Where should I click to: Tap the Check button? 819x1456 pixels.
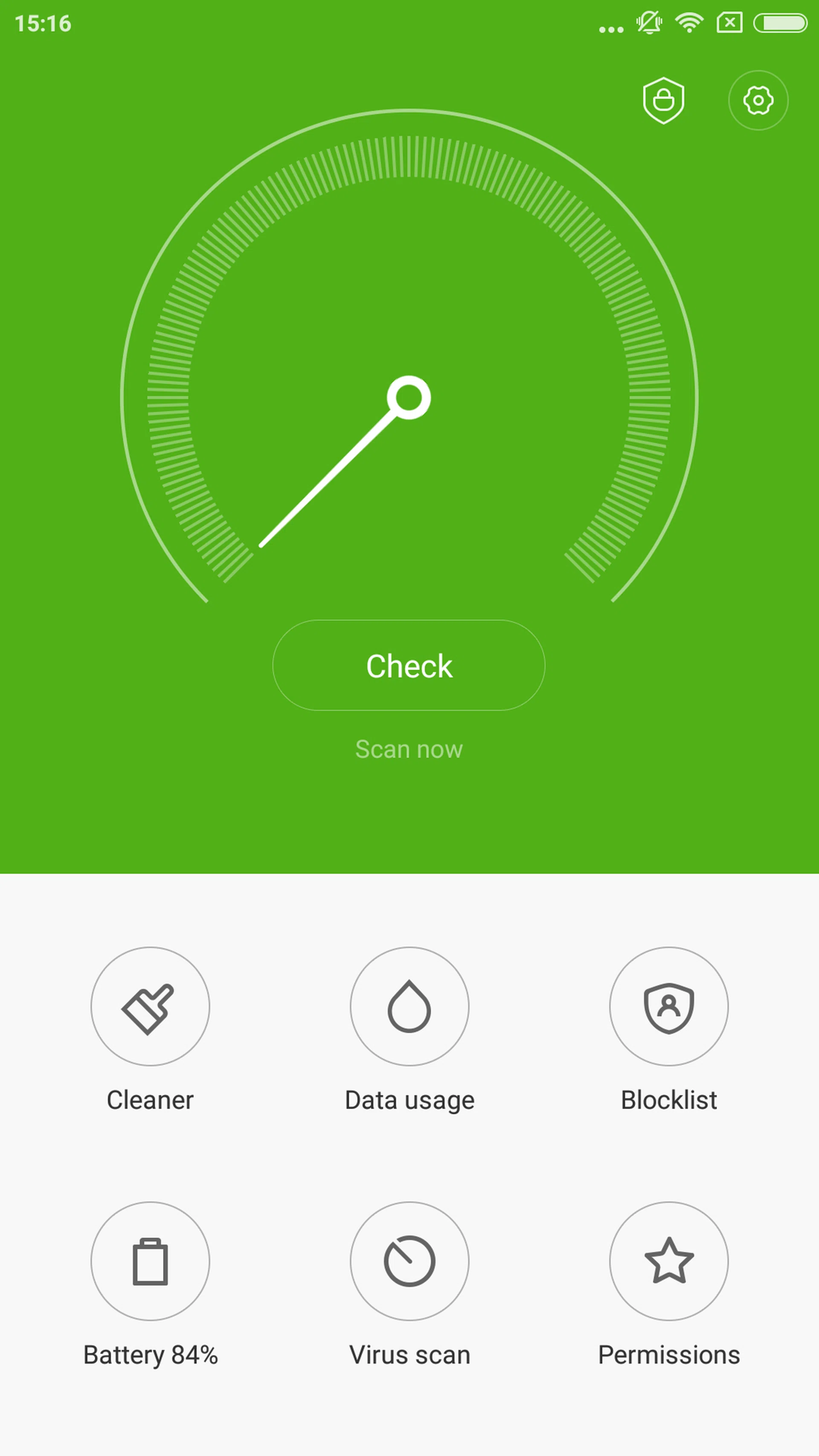click(x=409, y=665)
